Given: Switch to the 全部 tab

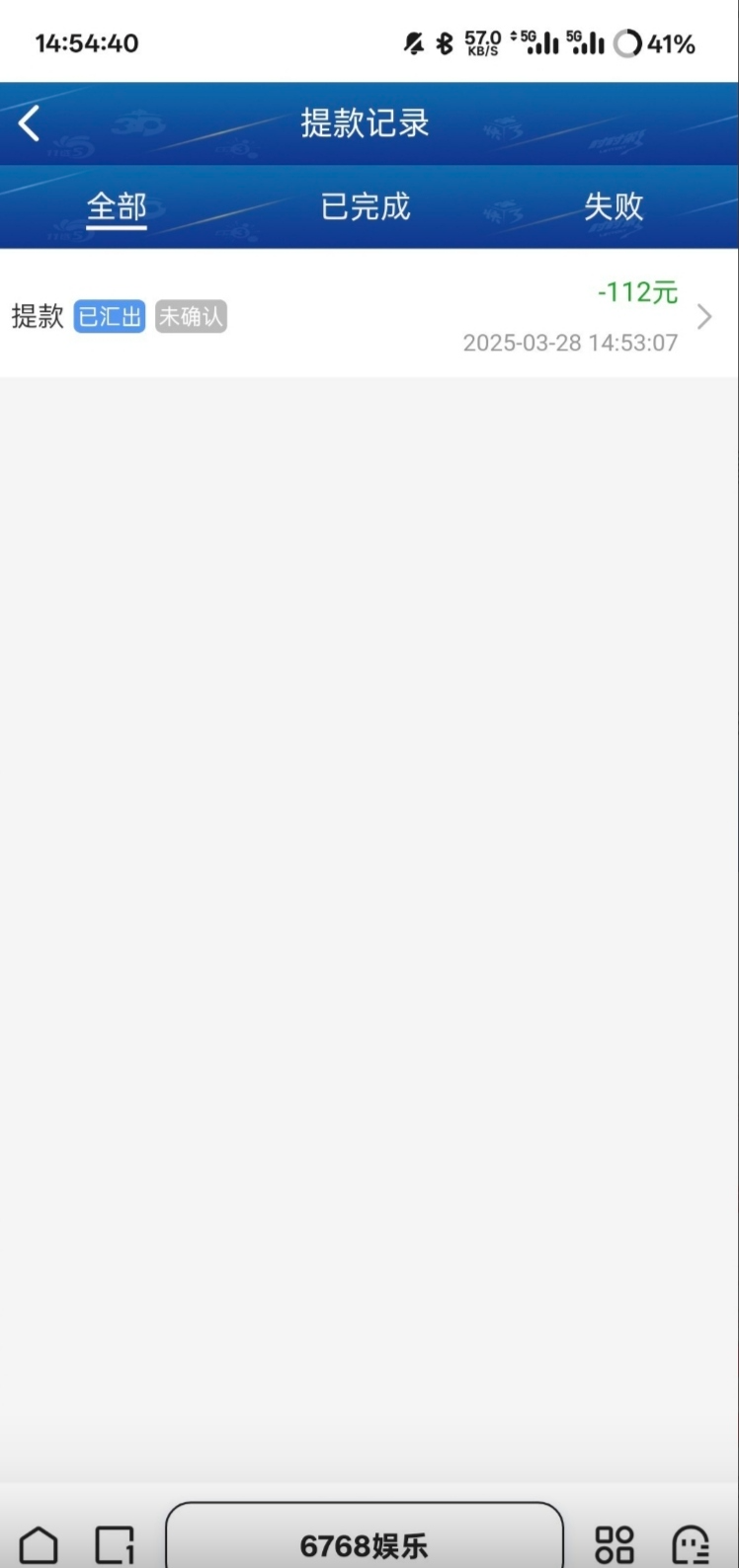Looking at the screenshot, I should tap(117, 207).
